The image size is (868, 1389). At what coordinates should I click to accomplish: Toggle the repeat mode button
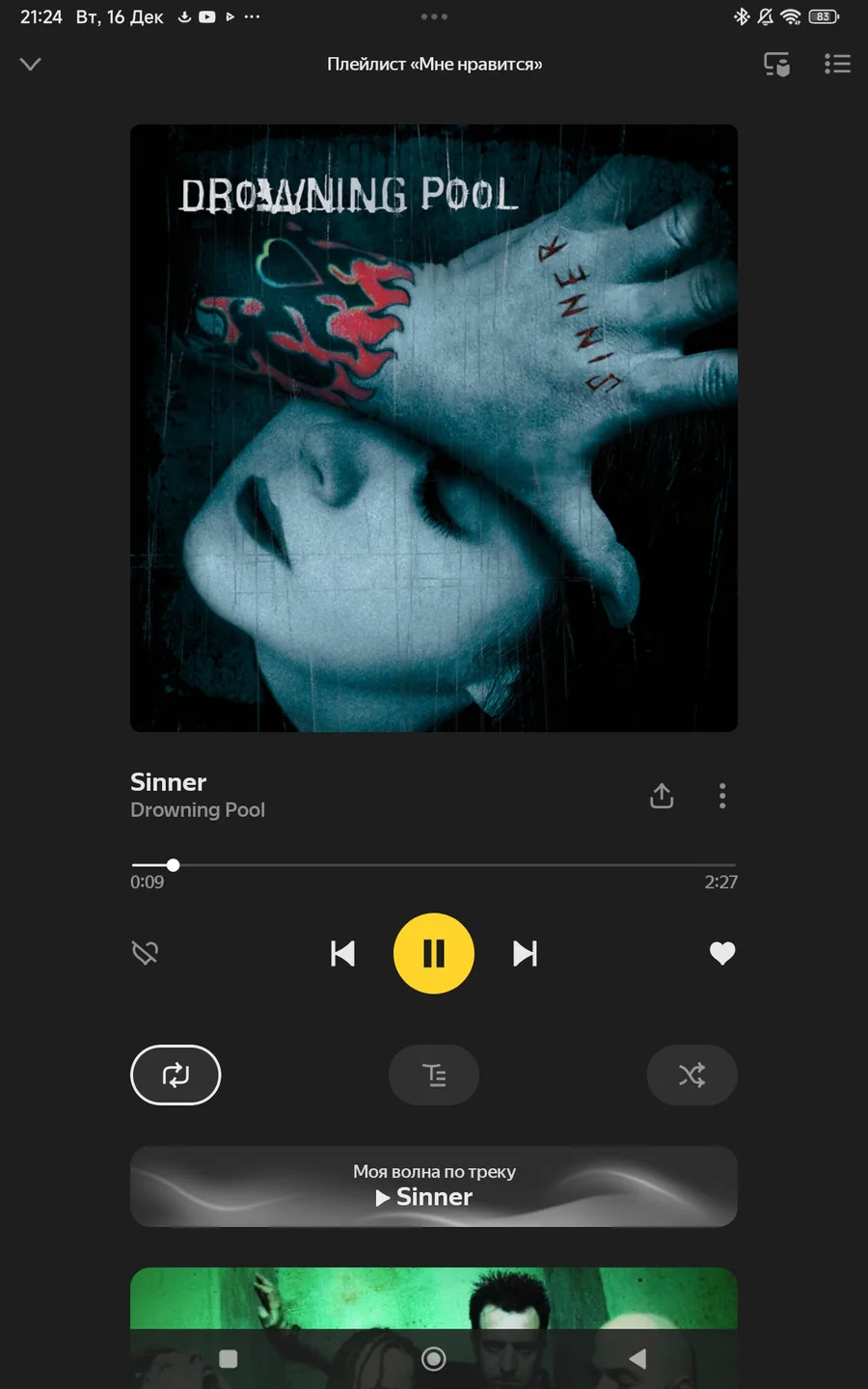click(176, 1075)
